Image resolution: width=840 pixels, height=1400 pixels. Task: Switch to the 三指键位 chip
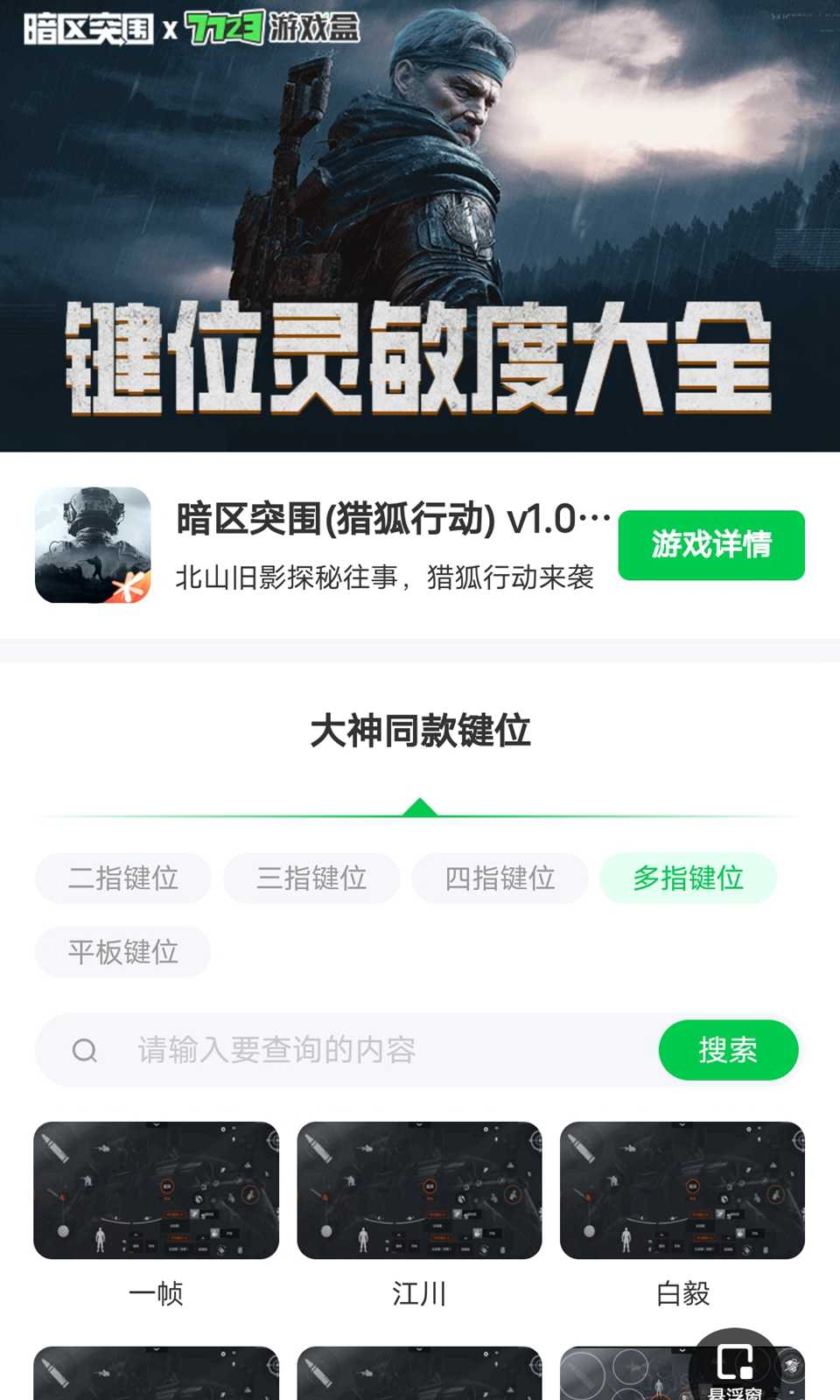[311, 878]
